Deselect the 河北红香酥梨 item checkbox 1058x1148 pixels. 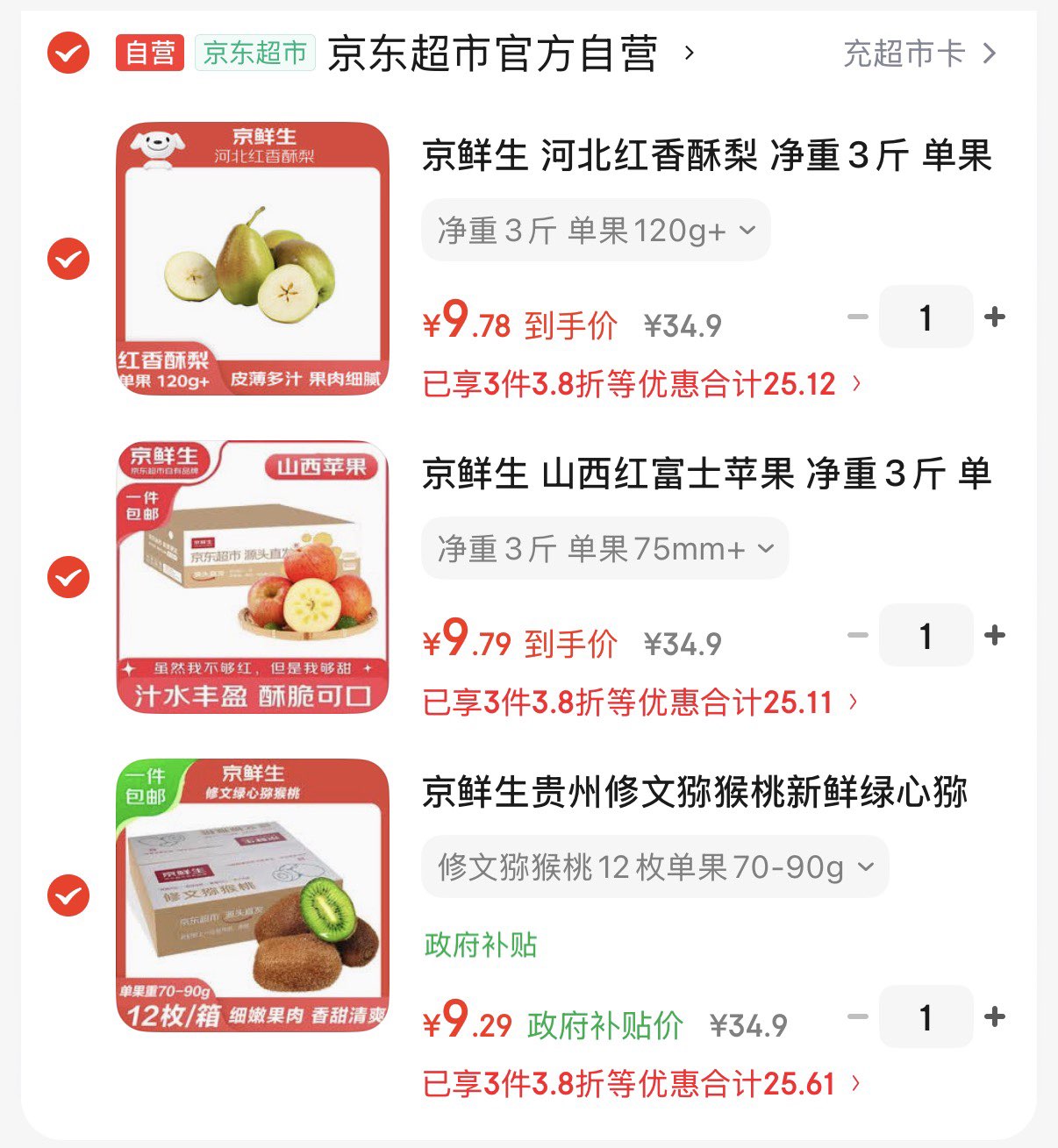tap(68, 259)
